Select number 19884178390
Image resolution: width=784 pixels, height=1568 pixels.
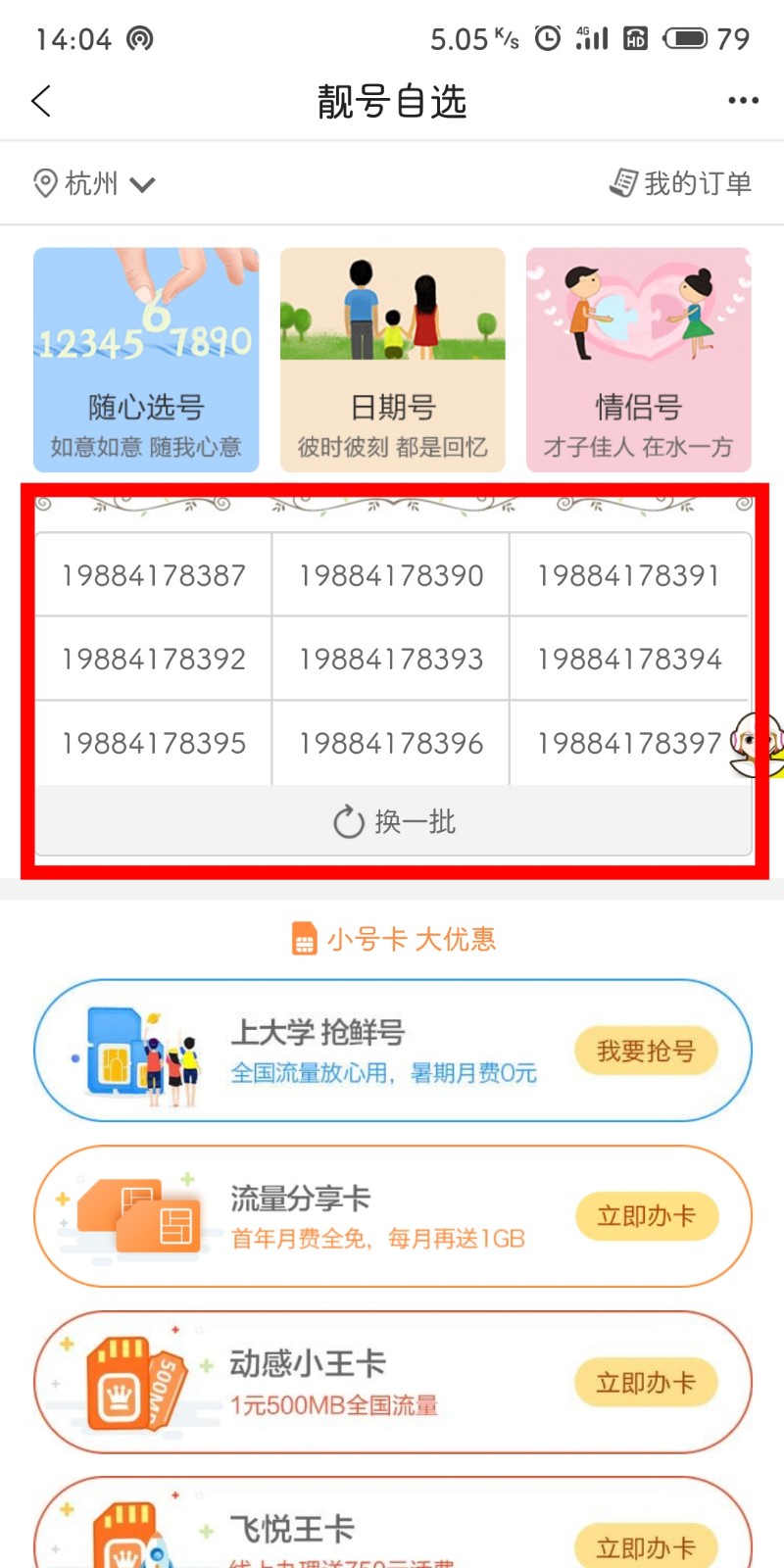391,575
